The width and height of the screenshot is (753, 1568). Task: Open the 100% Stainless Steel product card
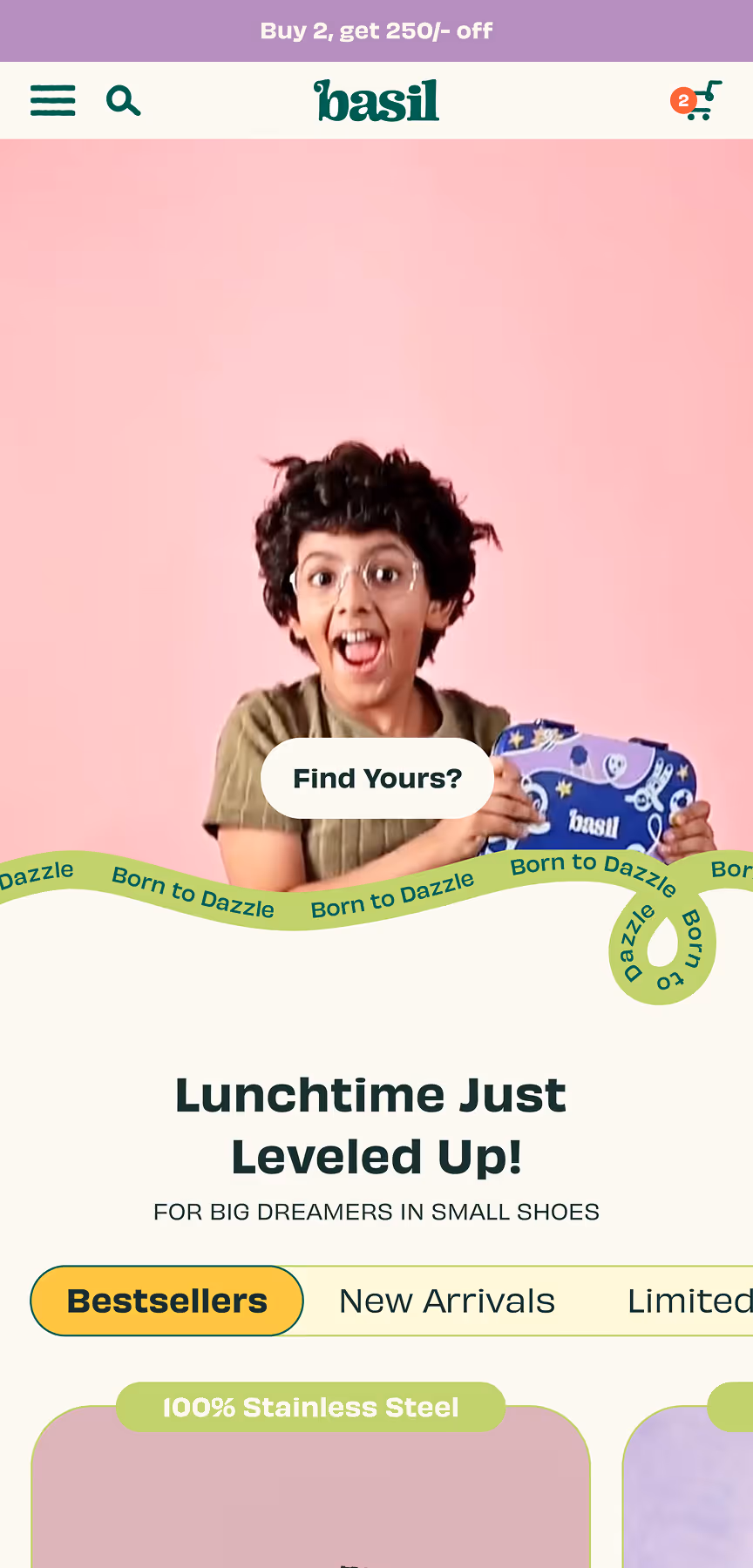(x=310, y=1490)
